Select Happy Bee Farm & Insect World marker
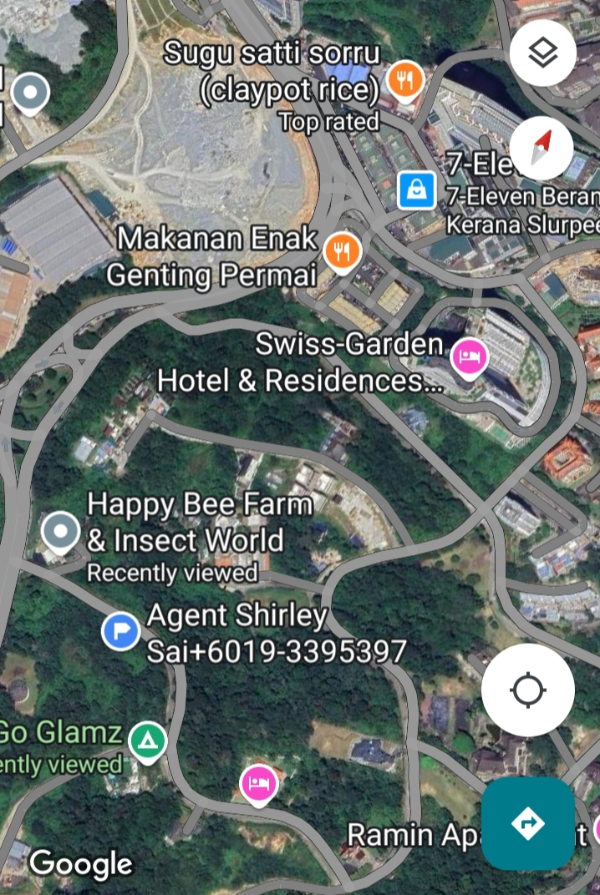Image resolution: width=600 pixels, height=895 pixels. coord(61,530)
